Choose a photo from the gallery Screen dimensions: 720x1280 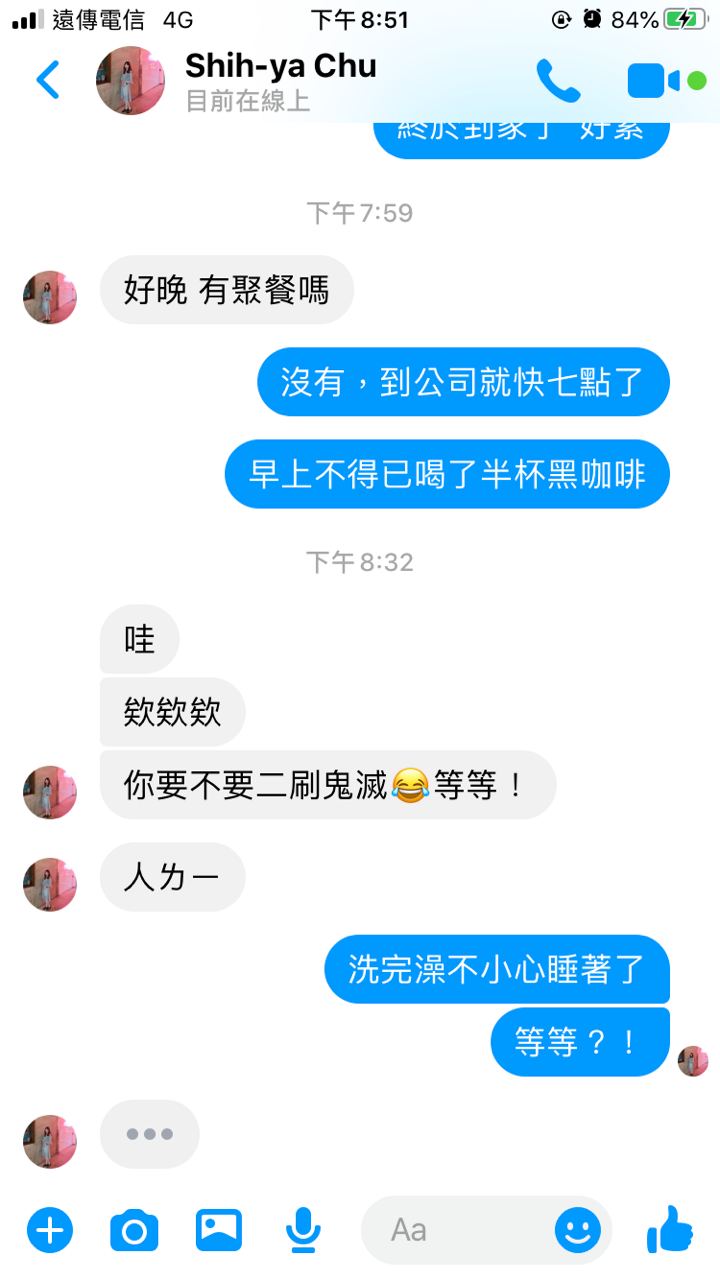click(x=219, y=1229)
